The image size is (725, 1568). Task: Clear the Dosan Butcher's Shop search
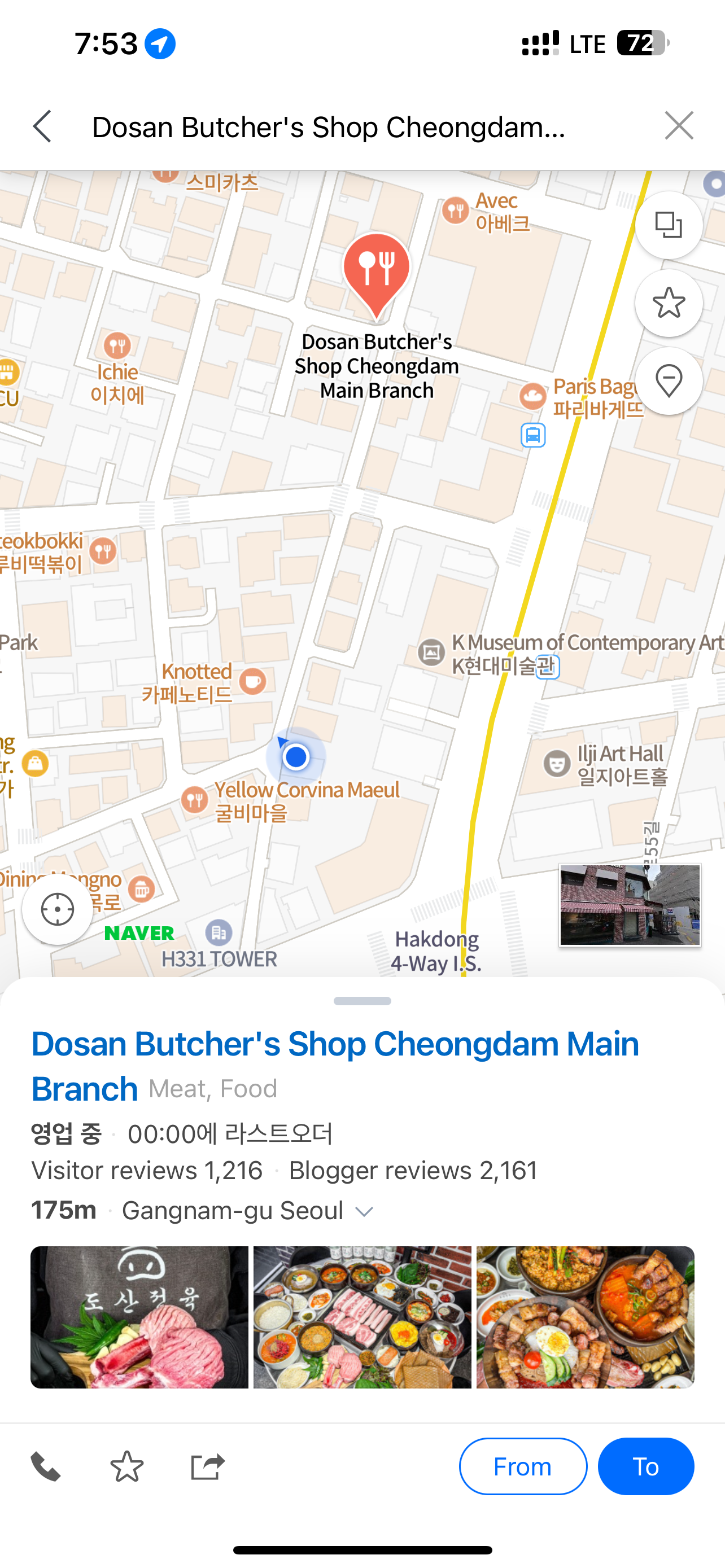click(x=679, y=126)
